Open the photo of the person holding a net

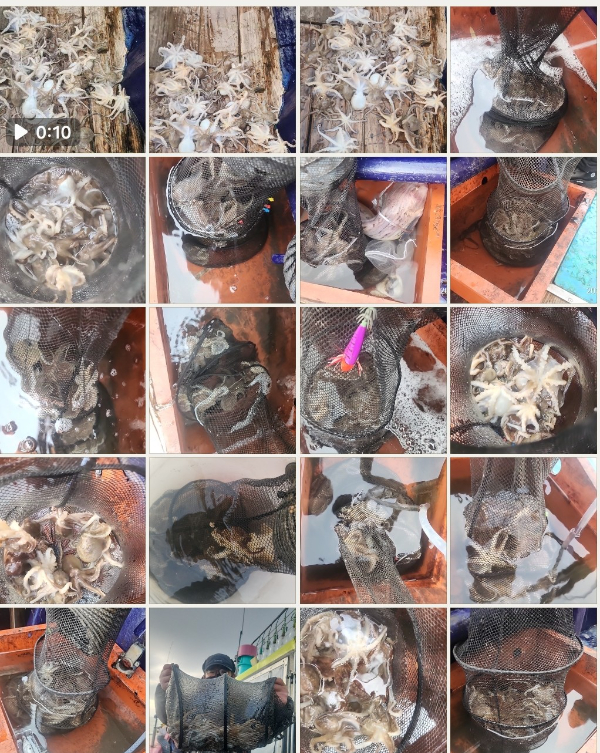coord(222,680)
